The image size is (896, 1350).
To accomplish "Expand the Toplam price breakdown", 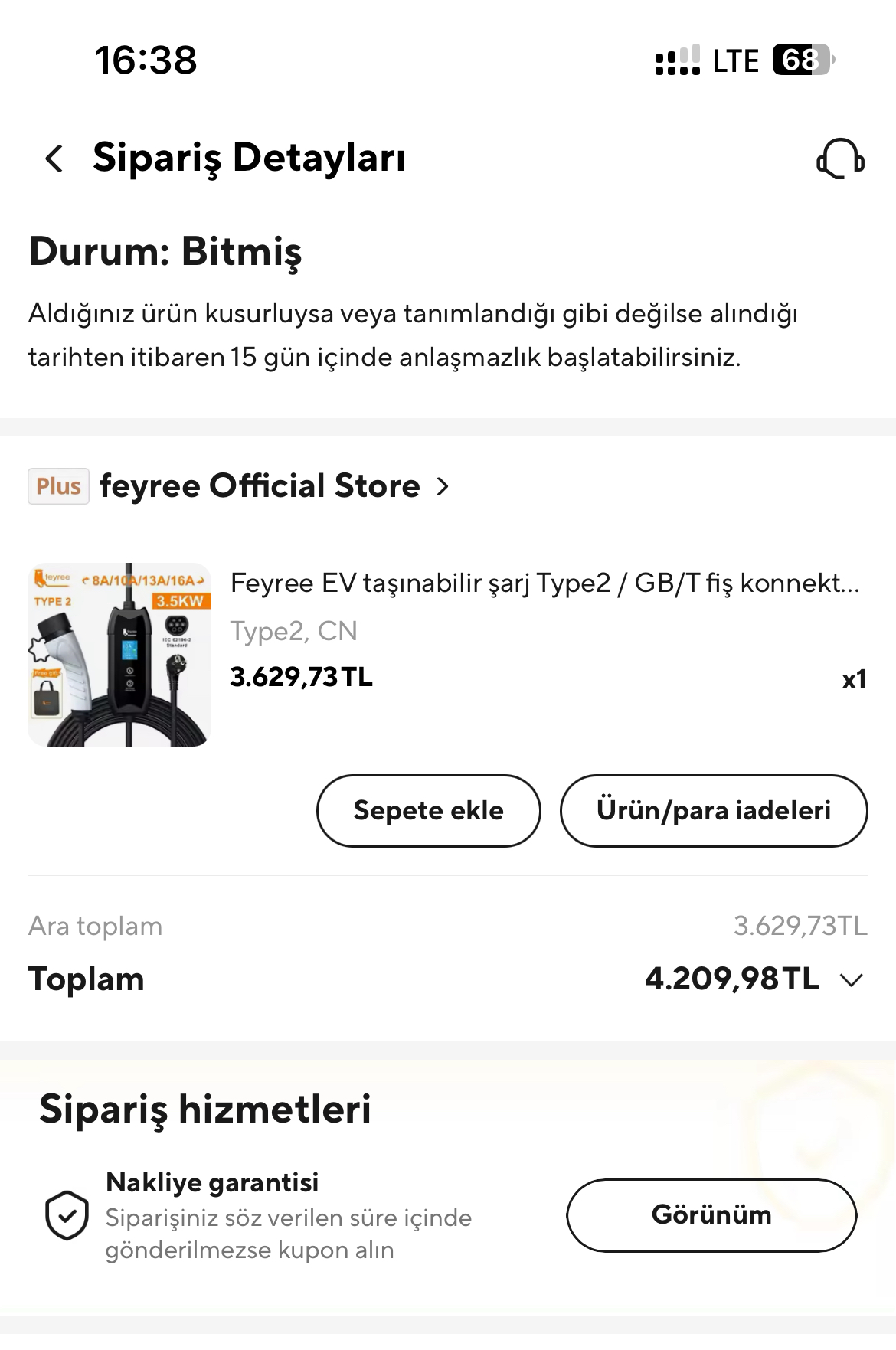I will (x=851, y=980).
